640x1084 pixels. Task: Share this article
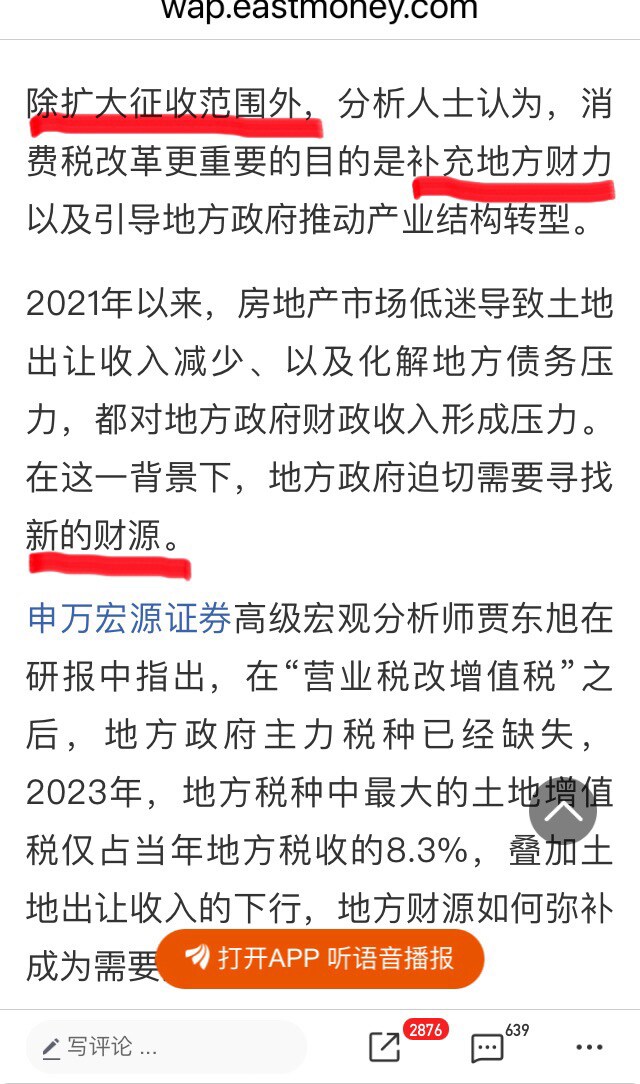pos(385,1047)
